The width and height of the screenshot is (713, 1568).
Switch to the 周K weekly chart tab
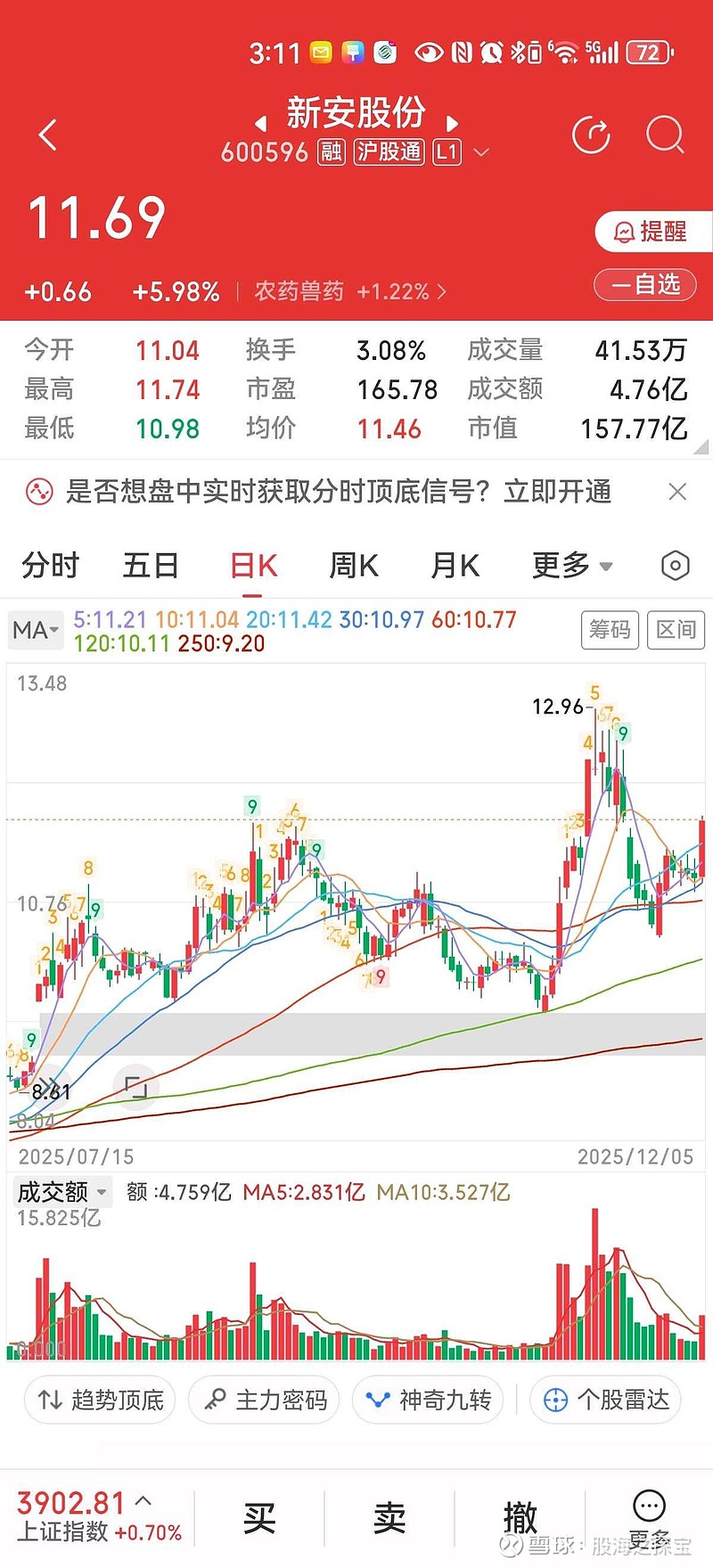[353, 565]
